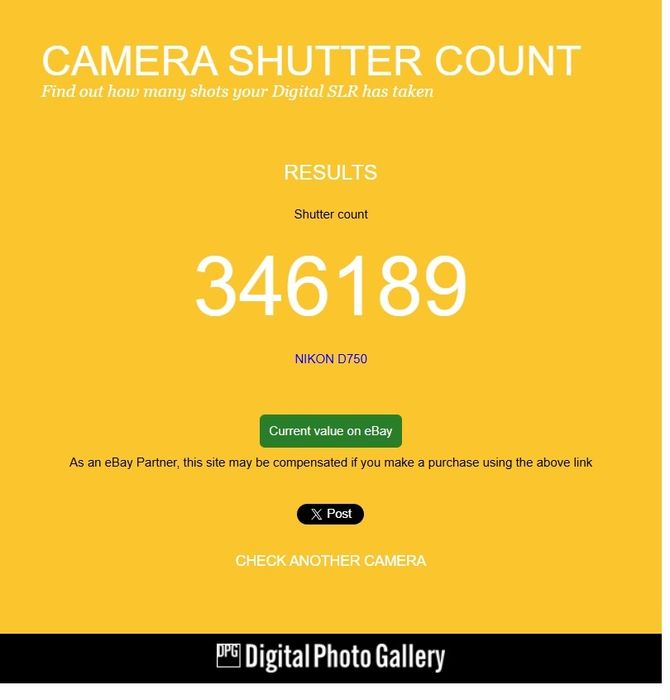Viewport: 670px width, 700px height.
Task: Open the Current value on eBay button
Action: click(x=330, y=431)
